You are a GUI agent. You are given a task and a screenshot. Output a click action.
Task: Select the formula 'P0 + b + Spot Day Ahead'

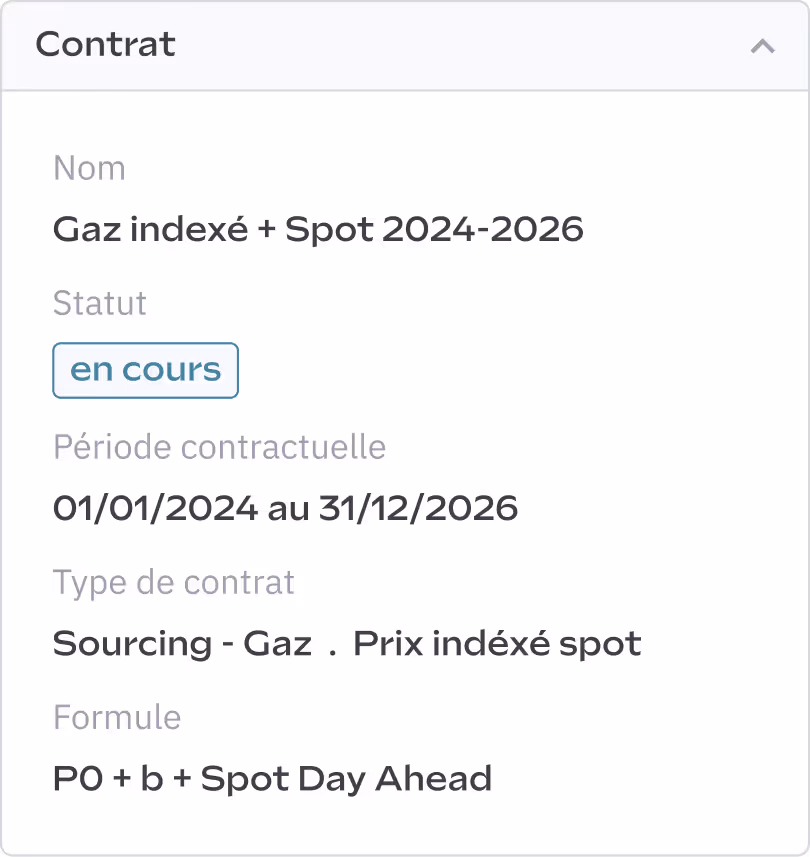(x=272, y=778)
